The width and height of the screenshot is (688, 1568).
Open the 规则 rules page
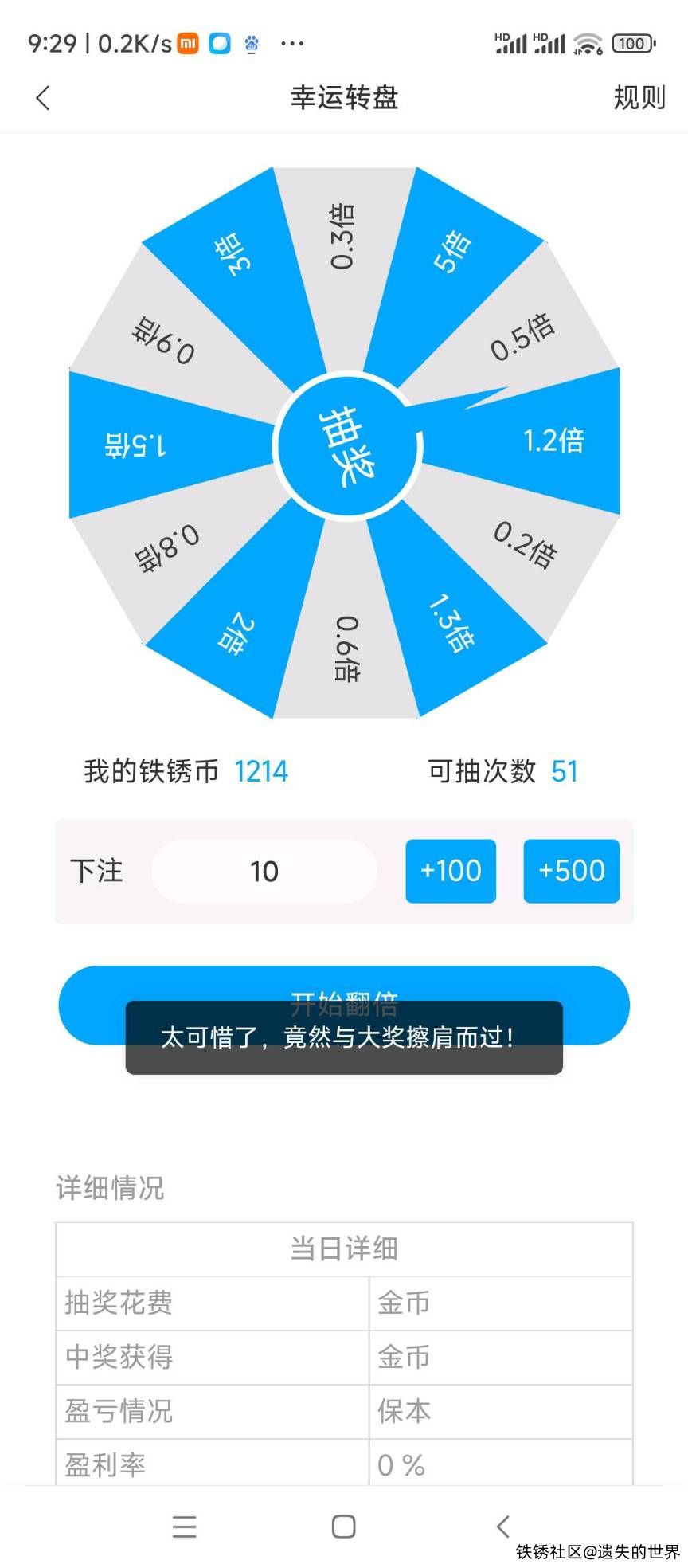[x=639, y=98]
